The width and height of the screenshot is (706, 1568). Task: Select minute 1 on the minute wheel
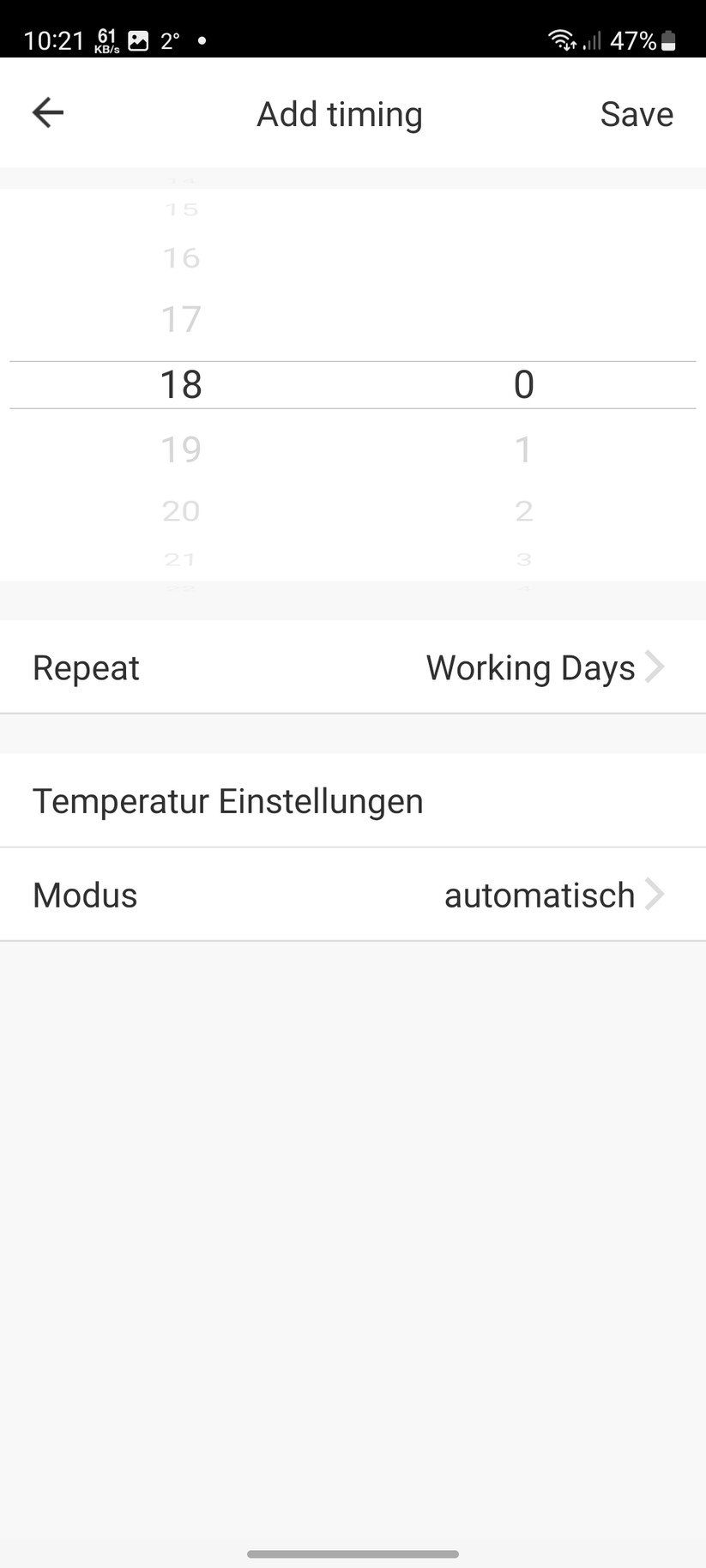point(524,449)
